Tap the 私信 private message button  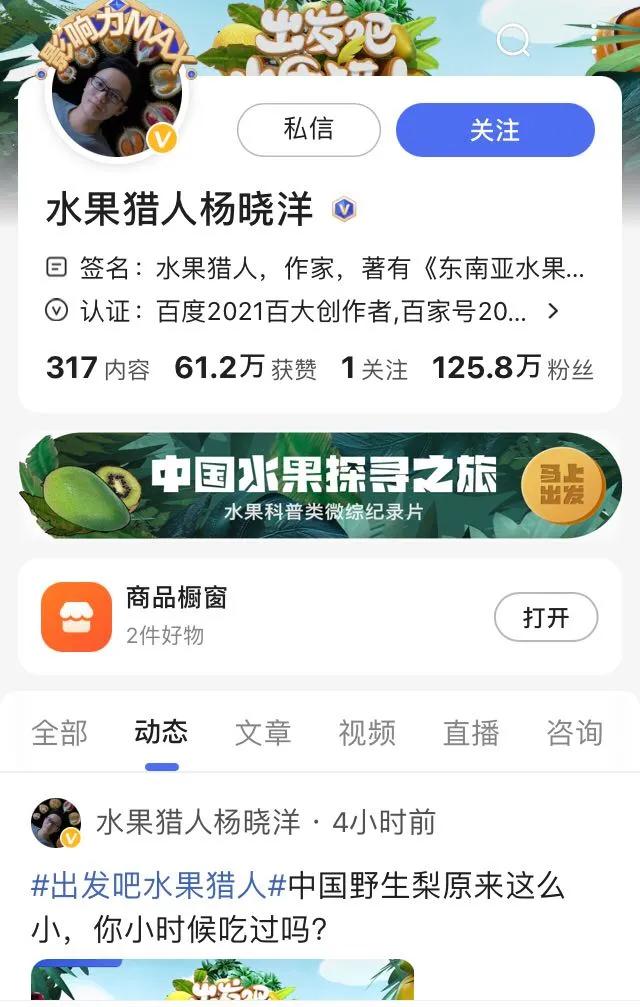coord(308,129)
